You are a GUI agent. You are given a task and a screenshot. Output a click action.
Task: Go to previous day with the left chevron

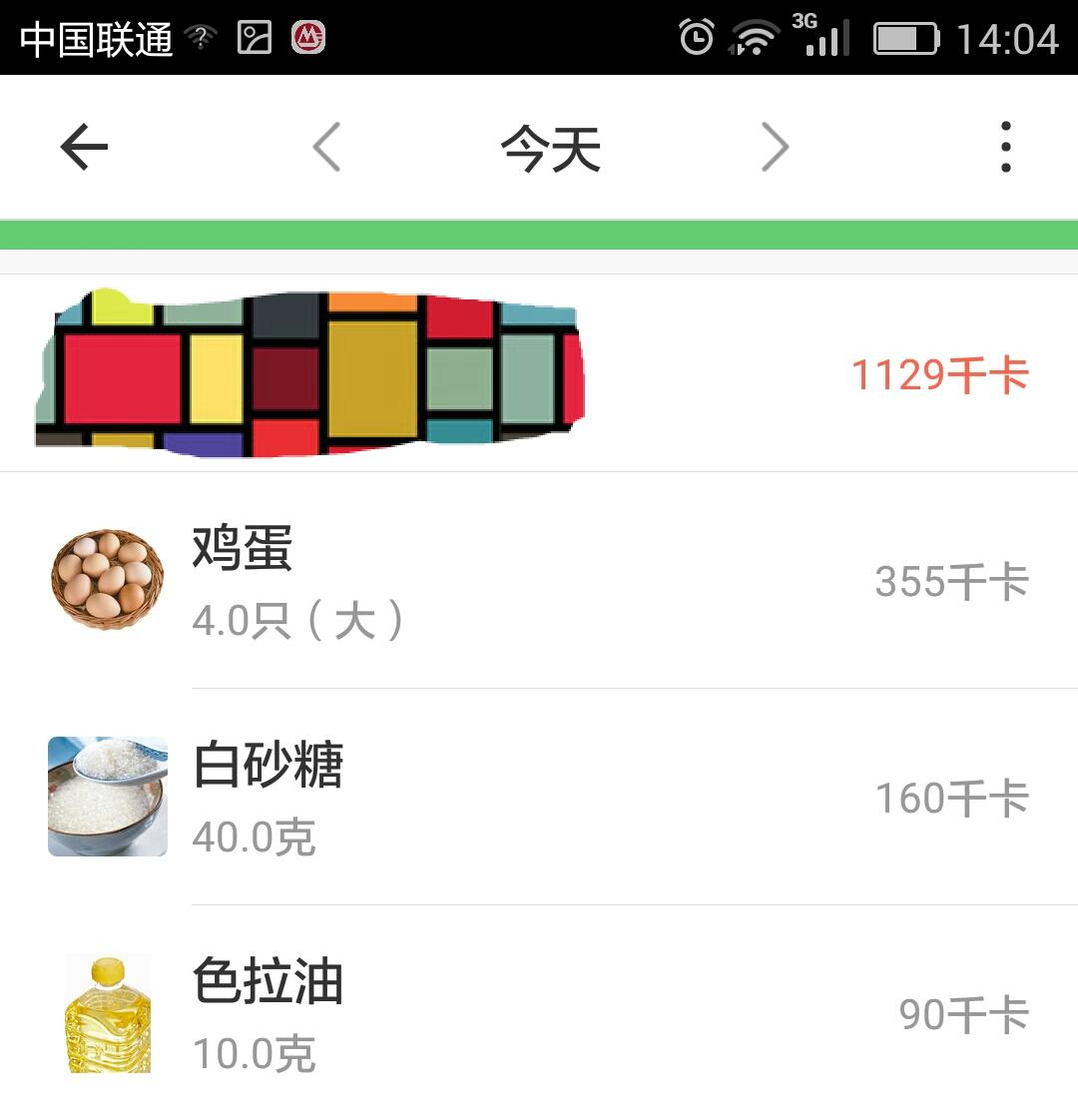[327, 146]
